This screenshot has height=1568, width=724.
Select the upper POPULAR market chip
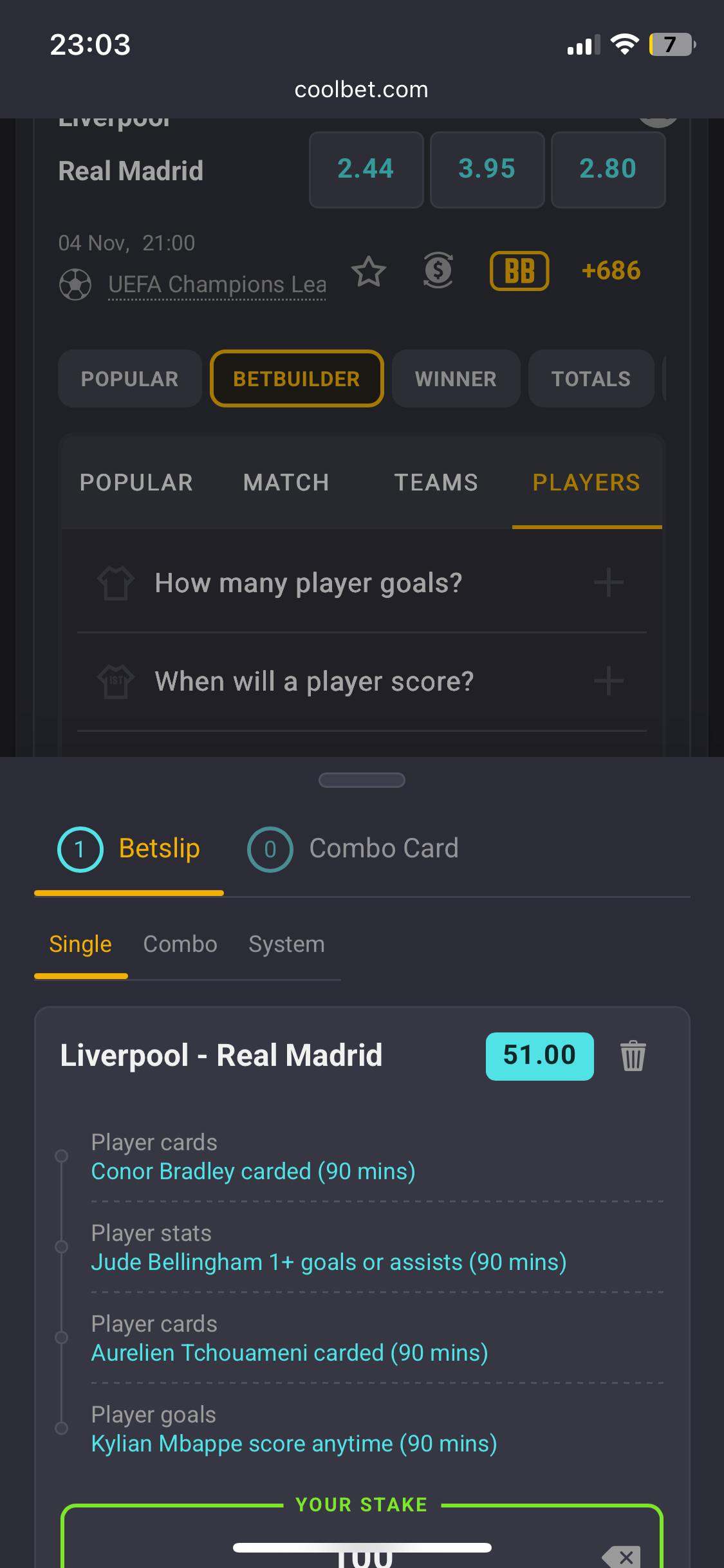pyautogui.click(x=130, y=378)
